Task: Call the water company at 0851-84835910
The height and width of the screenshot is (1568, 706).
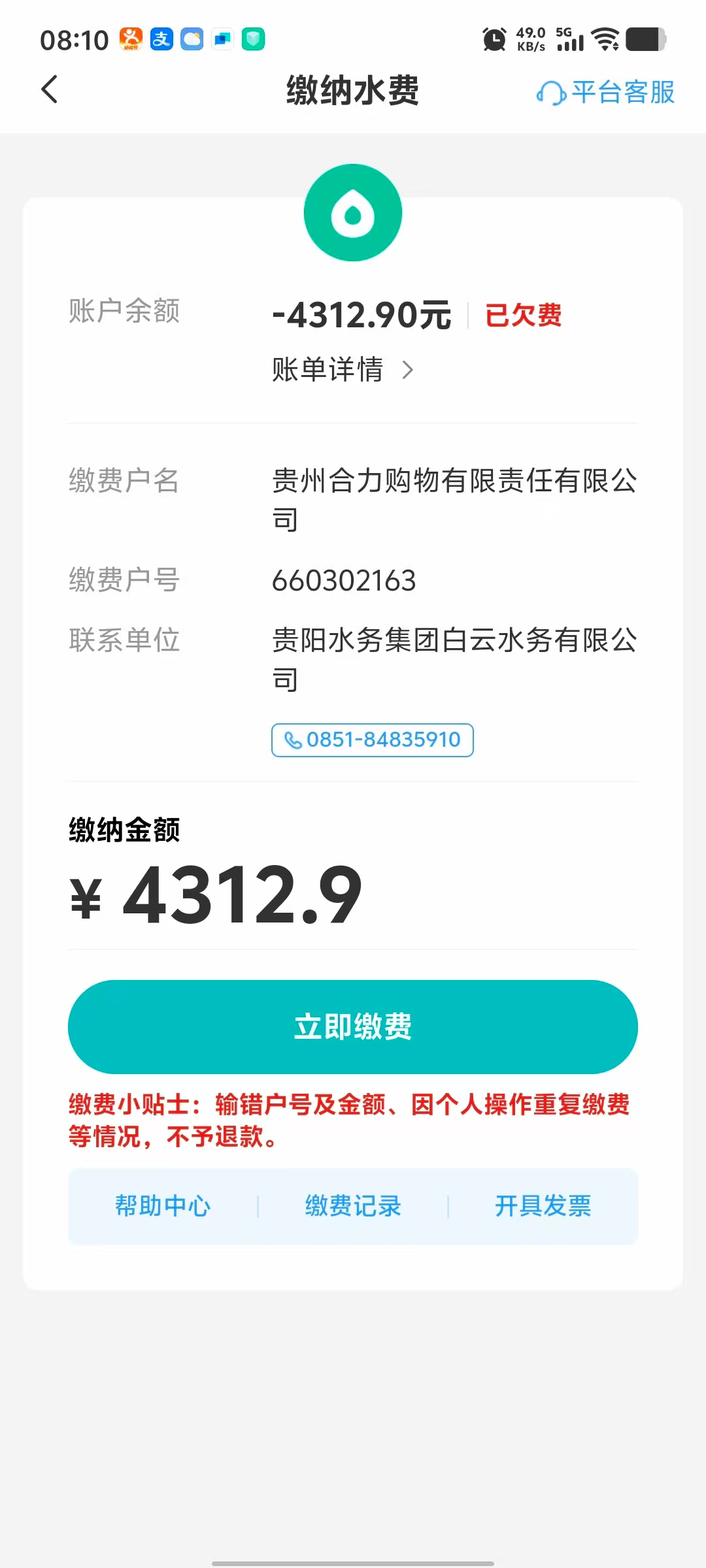Action: pyautogui.click(x=373, y=740)
